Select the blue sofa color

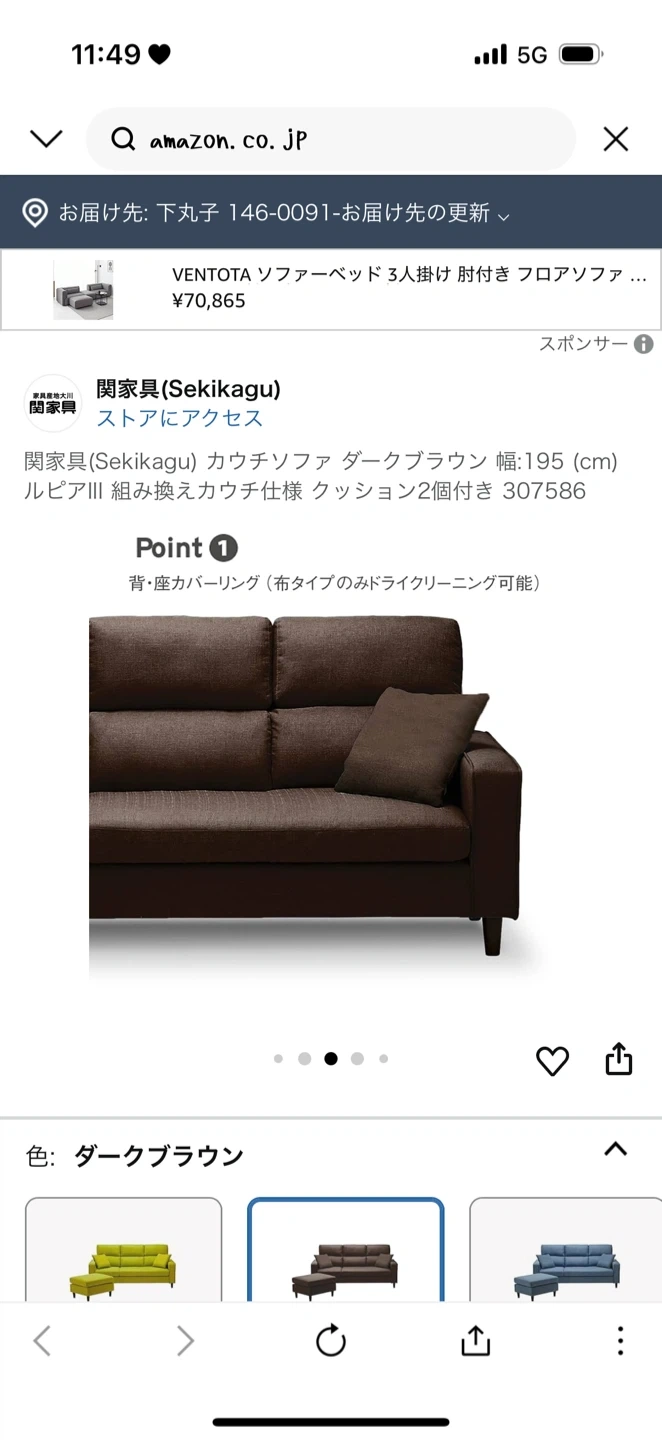[566, 1250]
